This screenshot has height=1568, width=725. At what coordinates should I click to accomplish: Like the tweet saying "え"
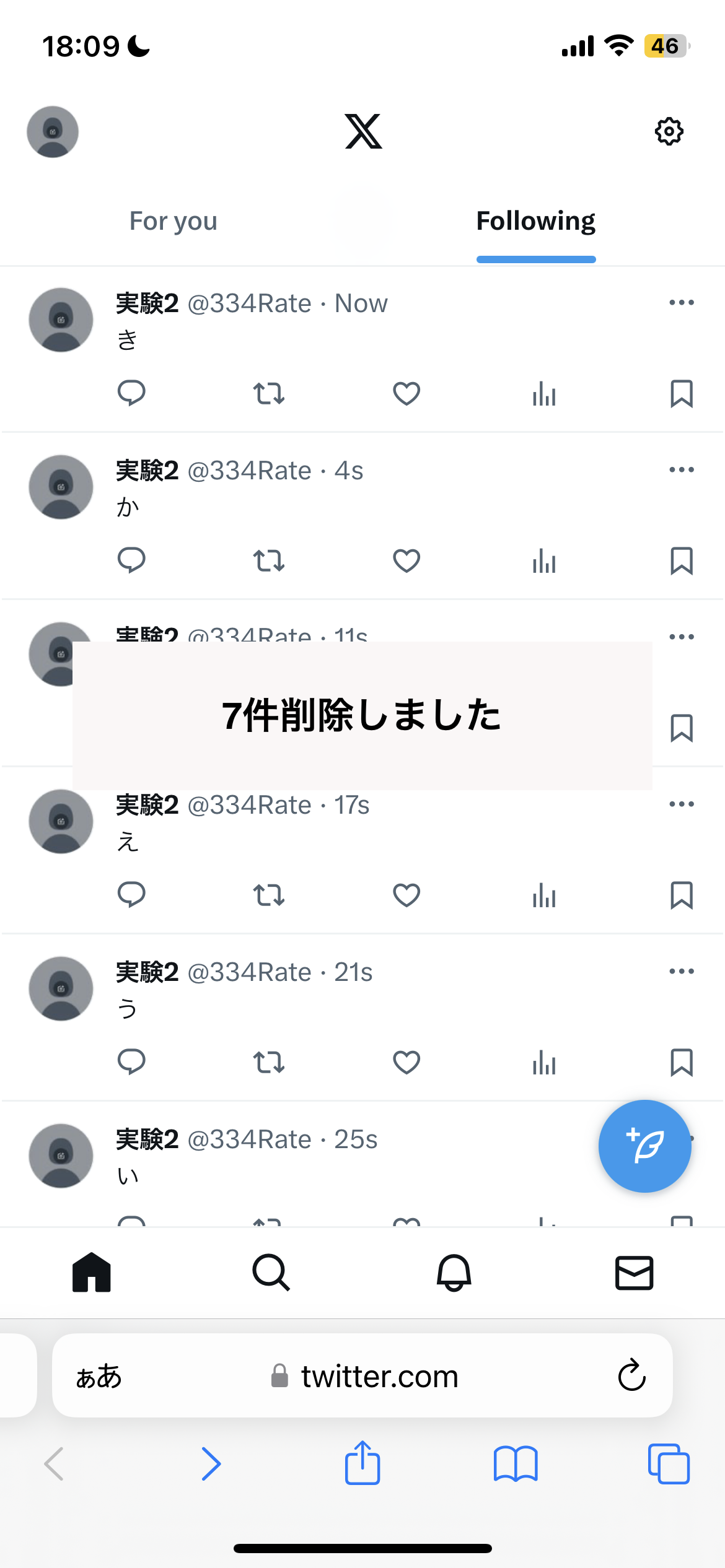[x=406, y=895]
